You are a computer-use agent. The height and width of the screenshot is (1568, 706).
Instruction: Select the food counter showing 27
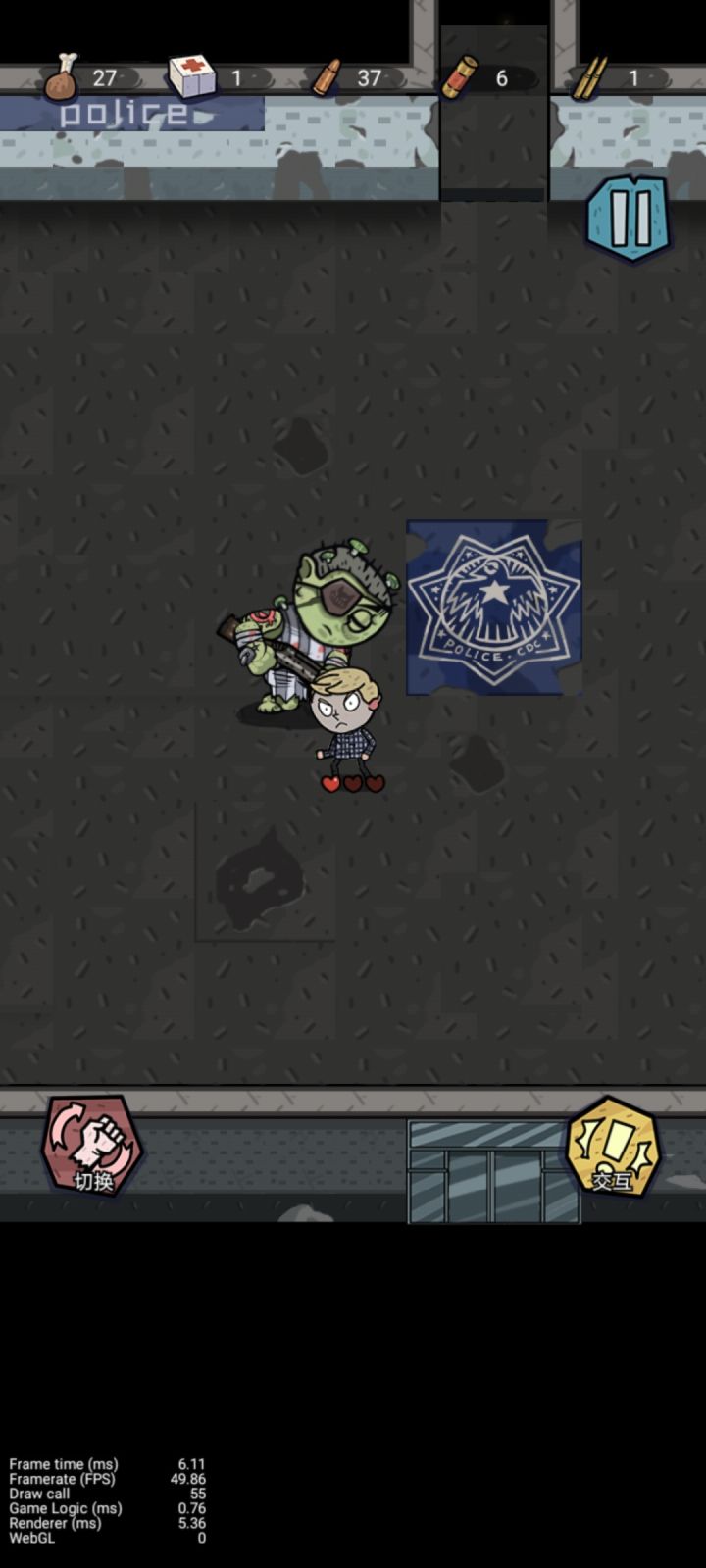[106, 77]
